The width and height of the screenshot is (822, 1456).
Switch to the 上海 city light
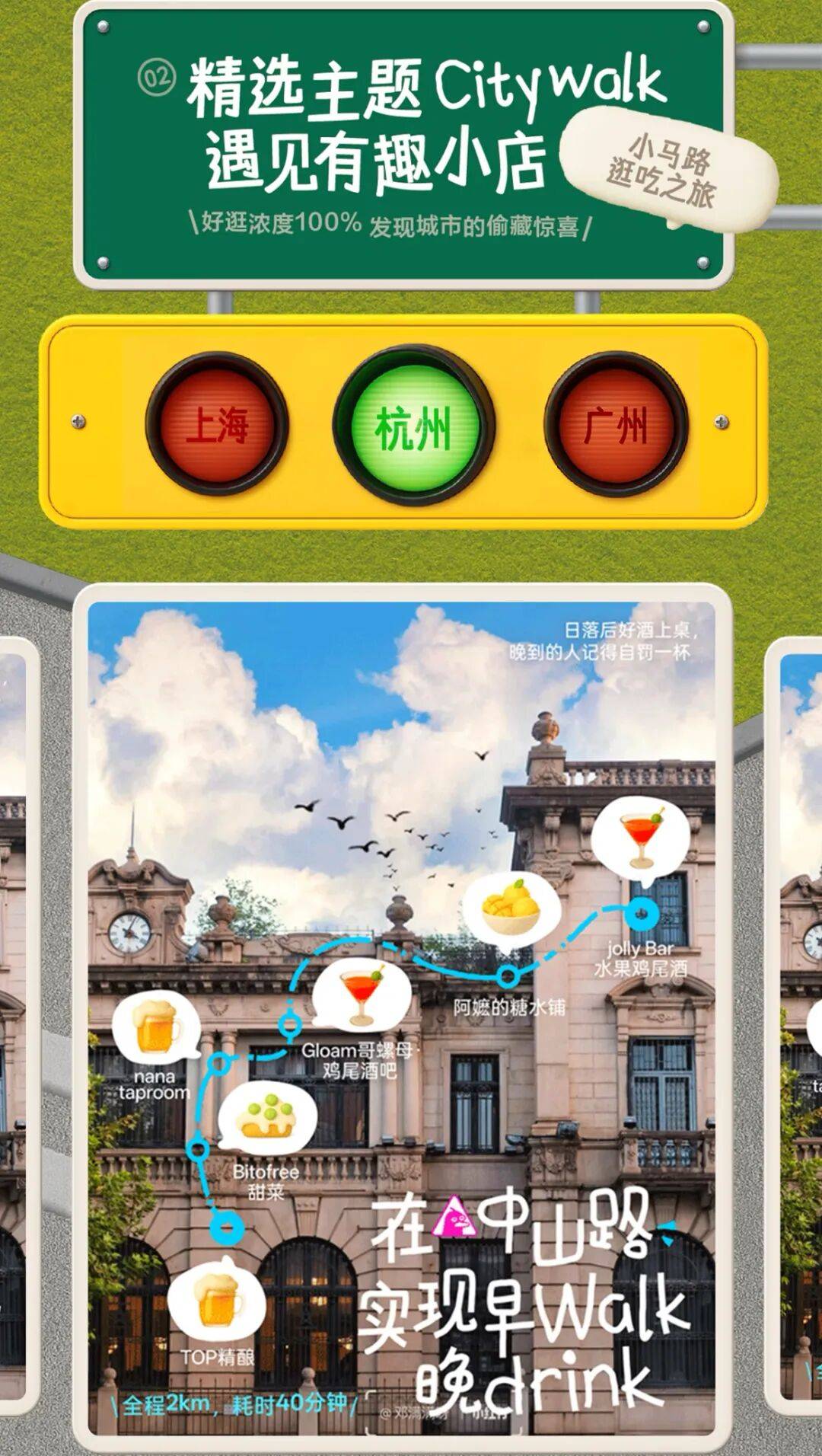[x=217, y=423]
